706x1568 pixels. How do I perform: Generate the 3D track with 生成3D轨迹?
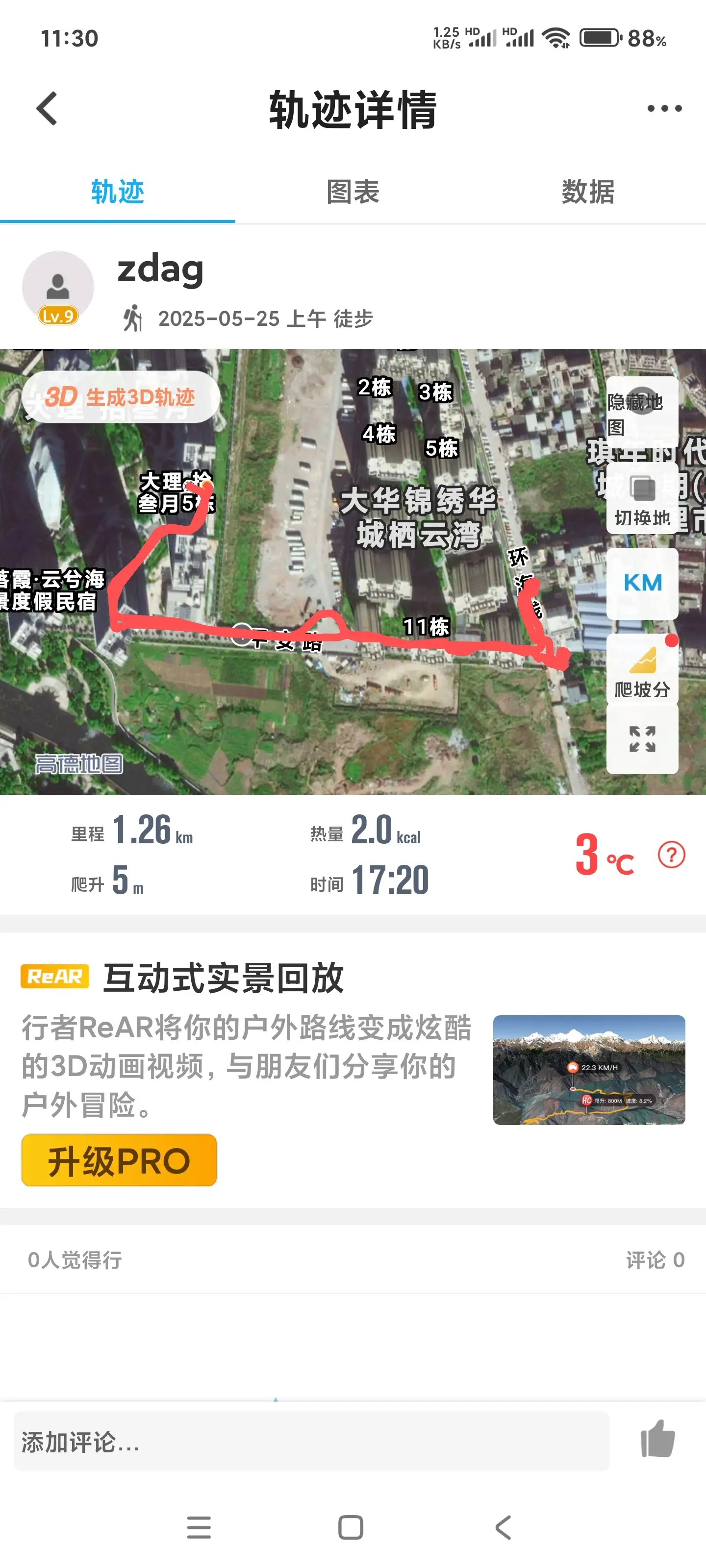tap(121, 397)
